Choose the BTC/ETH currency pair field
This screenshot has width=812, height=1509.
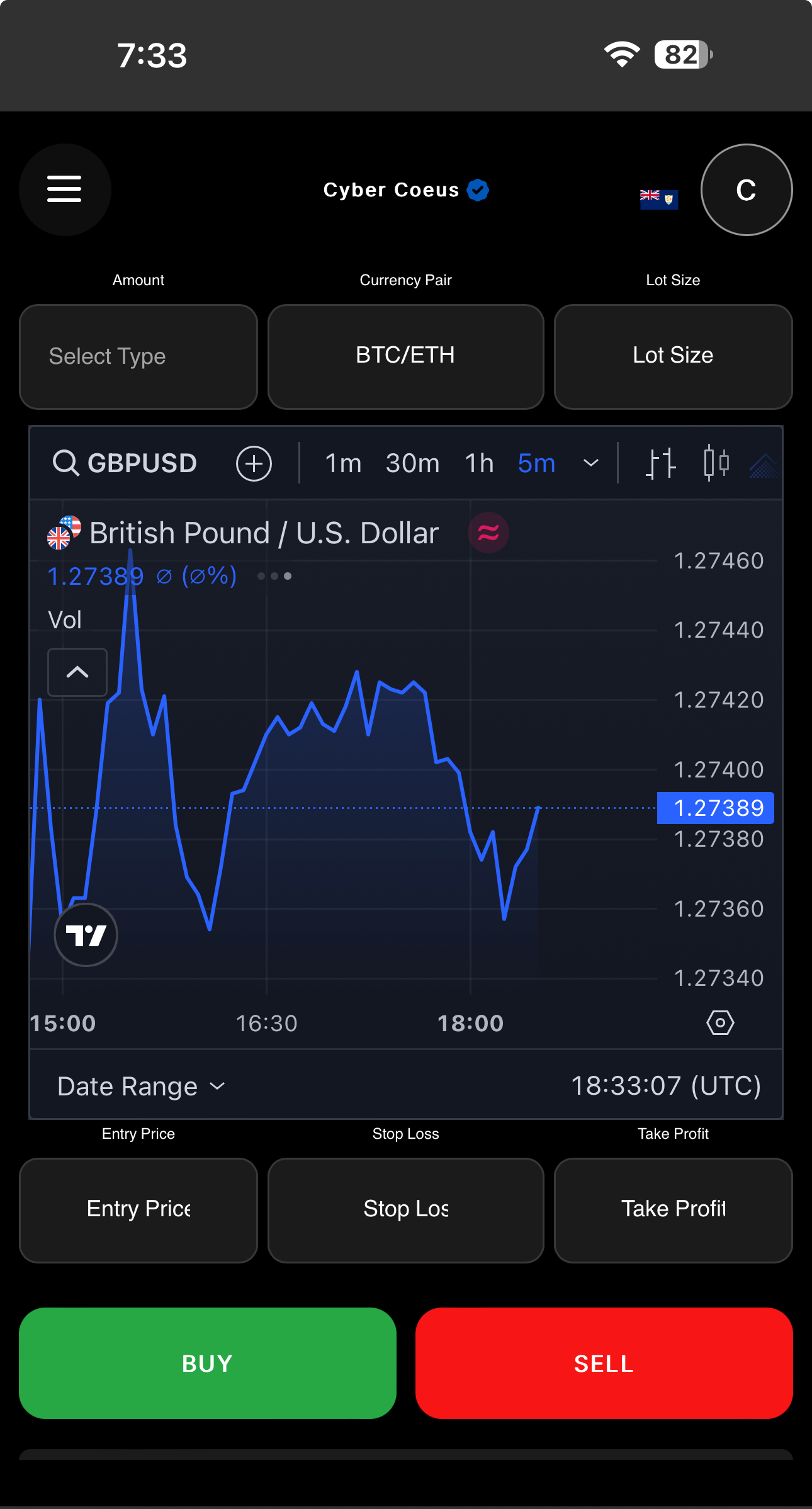click(405, 356)
